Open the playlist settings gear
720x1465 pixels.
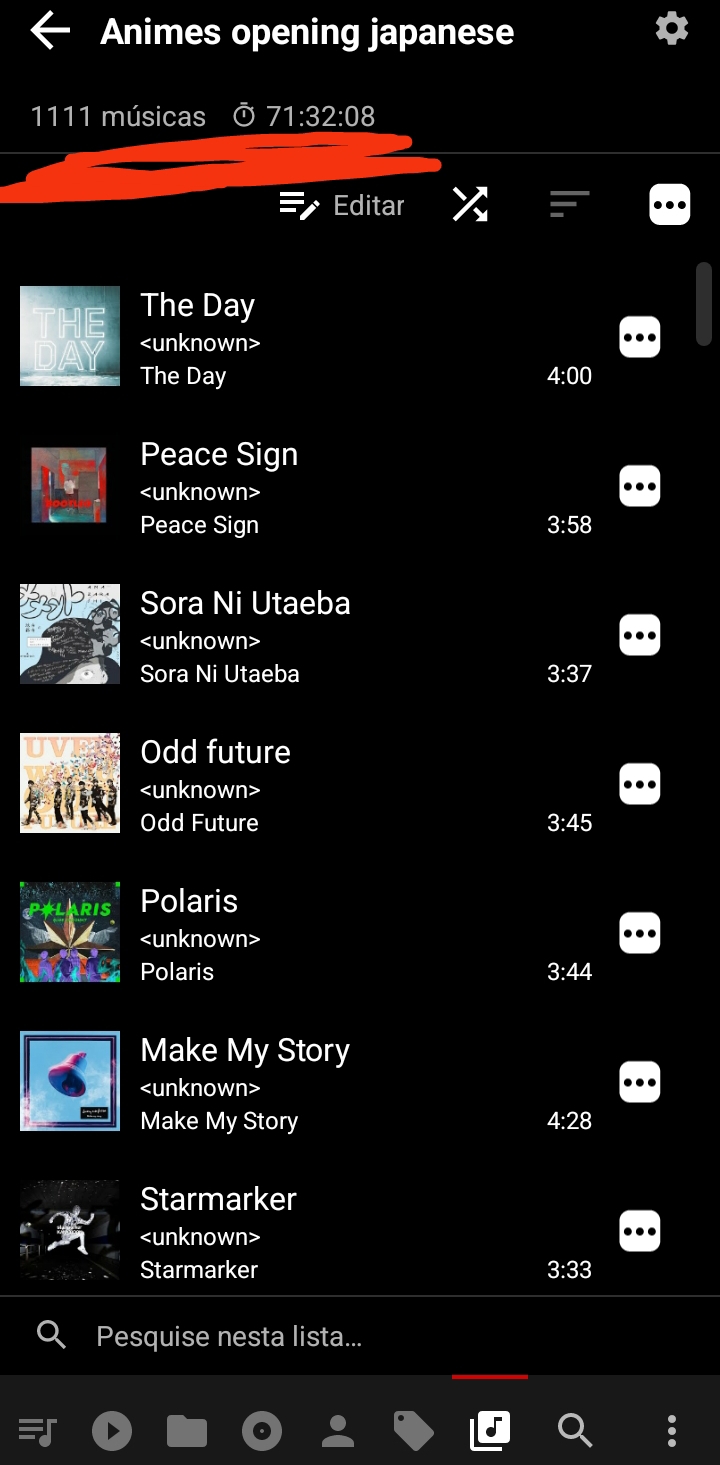tap(672, 29)
